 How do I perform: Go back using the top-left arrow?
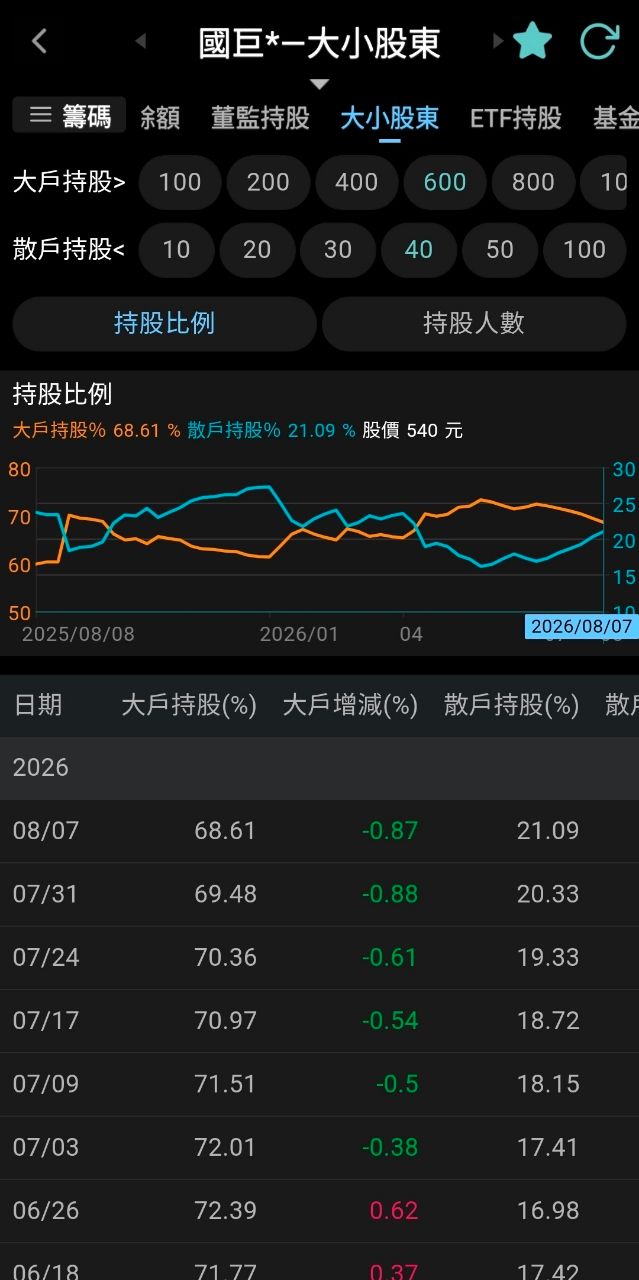click(39, 41)
